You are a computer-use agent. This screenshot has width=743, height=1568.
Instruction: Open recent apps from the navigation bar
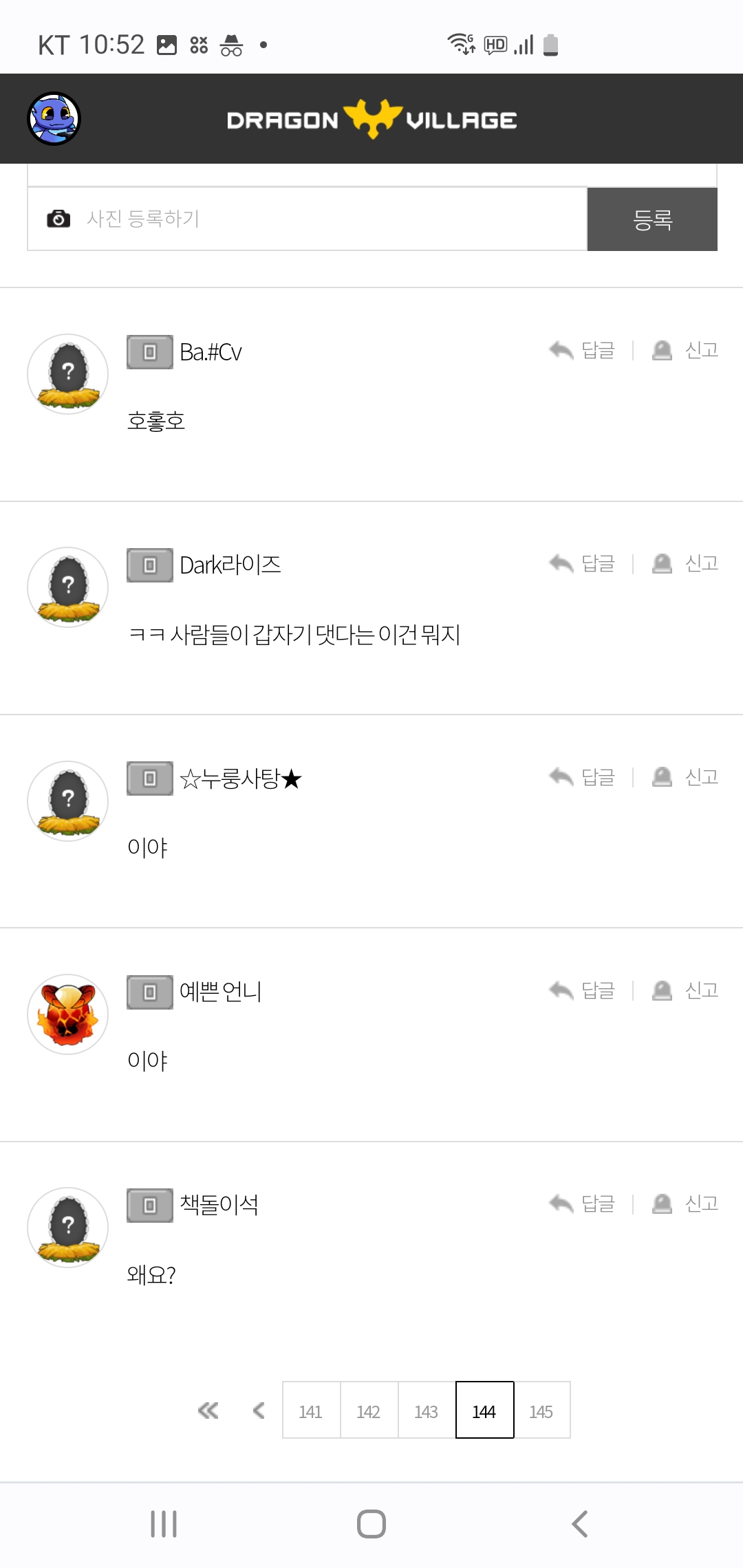(x=164, y=1524)
